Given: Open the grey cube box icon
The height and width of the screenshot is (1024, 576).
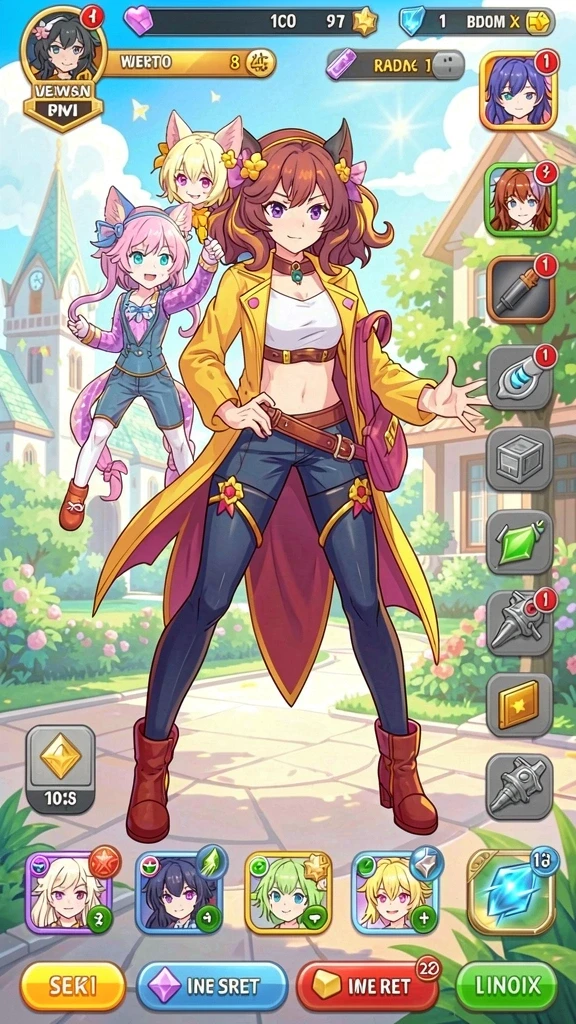Looking at the screenshot, I should tap(520, 460).
